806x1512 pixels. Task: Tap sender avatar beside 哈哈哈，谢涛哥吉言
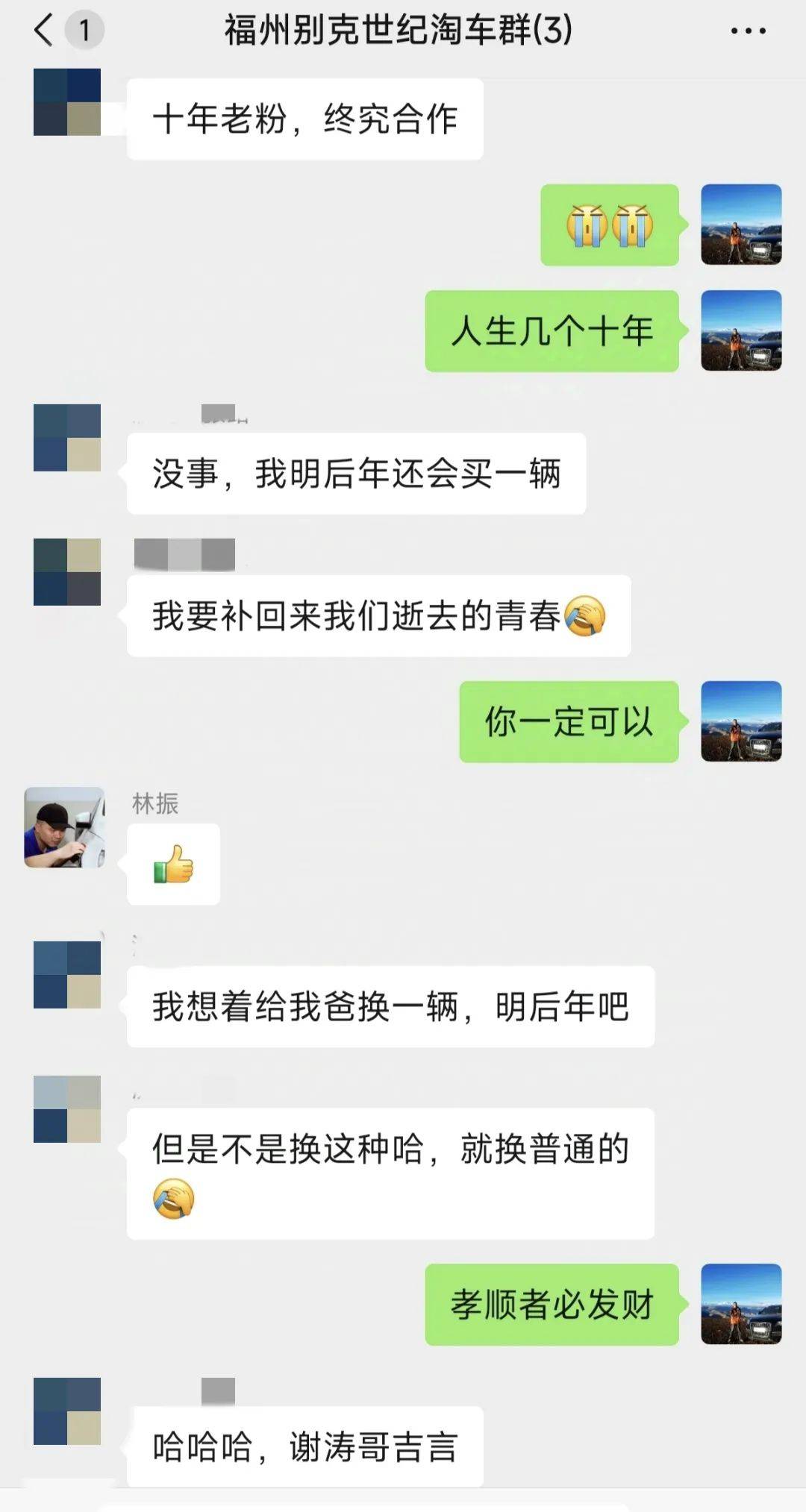67,1411
